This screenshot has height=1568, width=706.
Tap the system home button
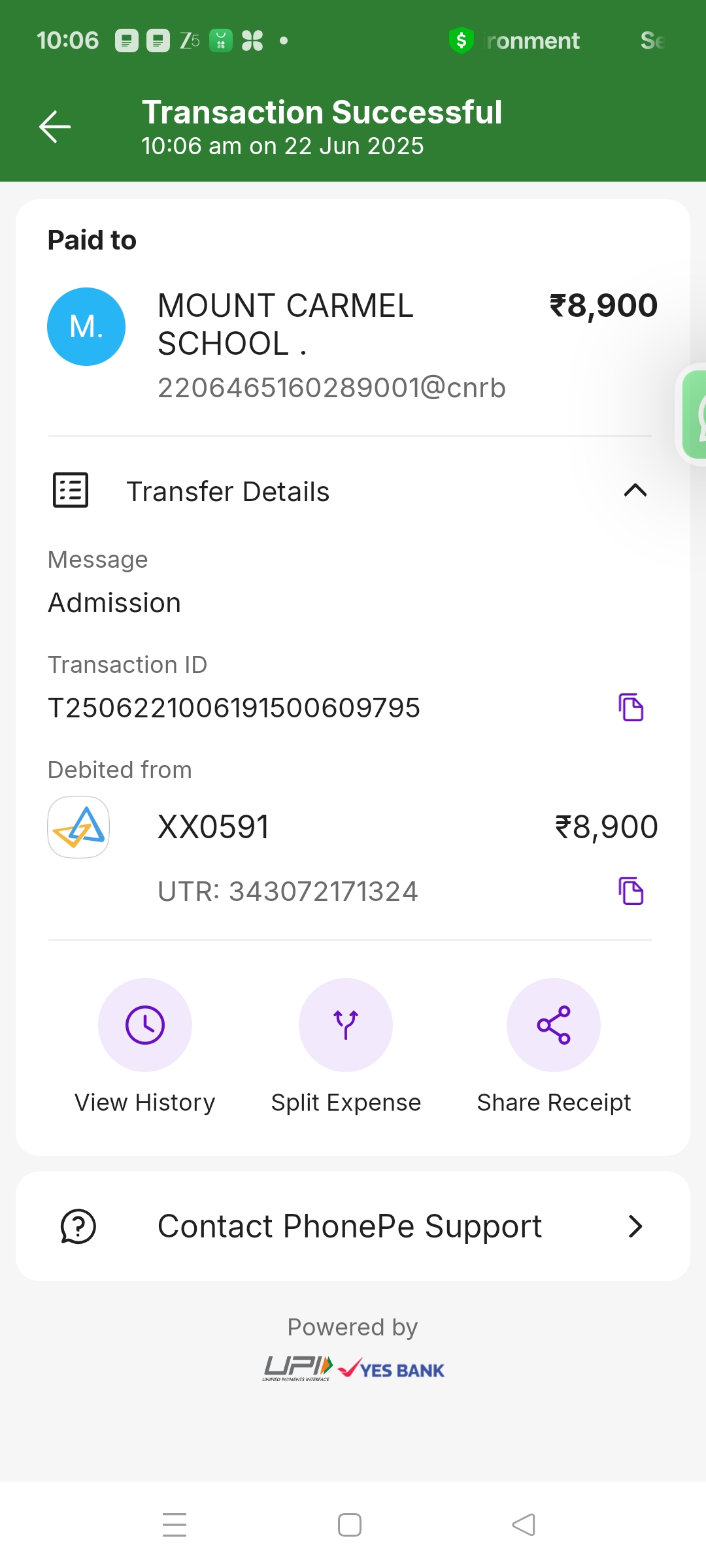point(350,1525)
